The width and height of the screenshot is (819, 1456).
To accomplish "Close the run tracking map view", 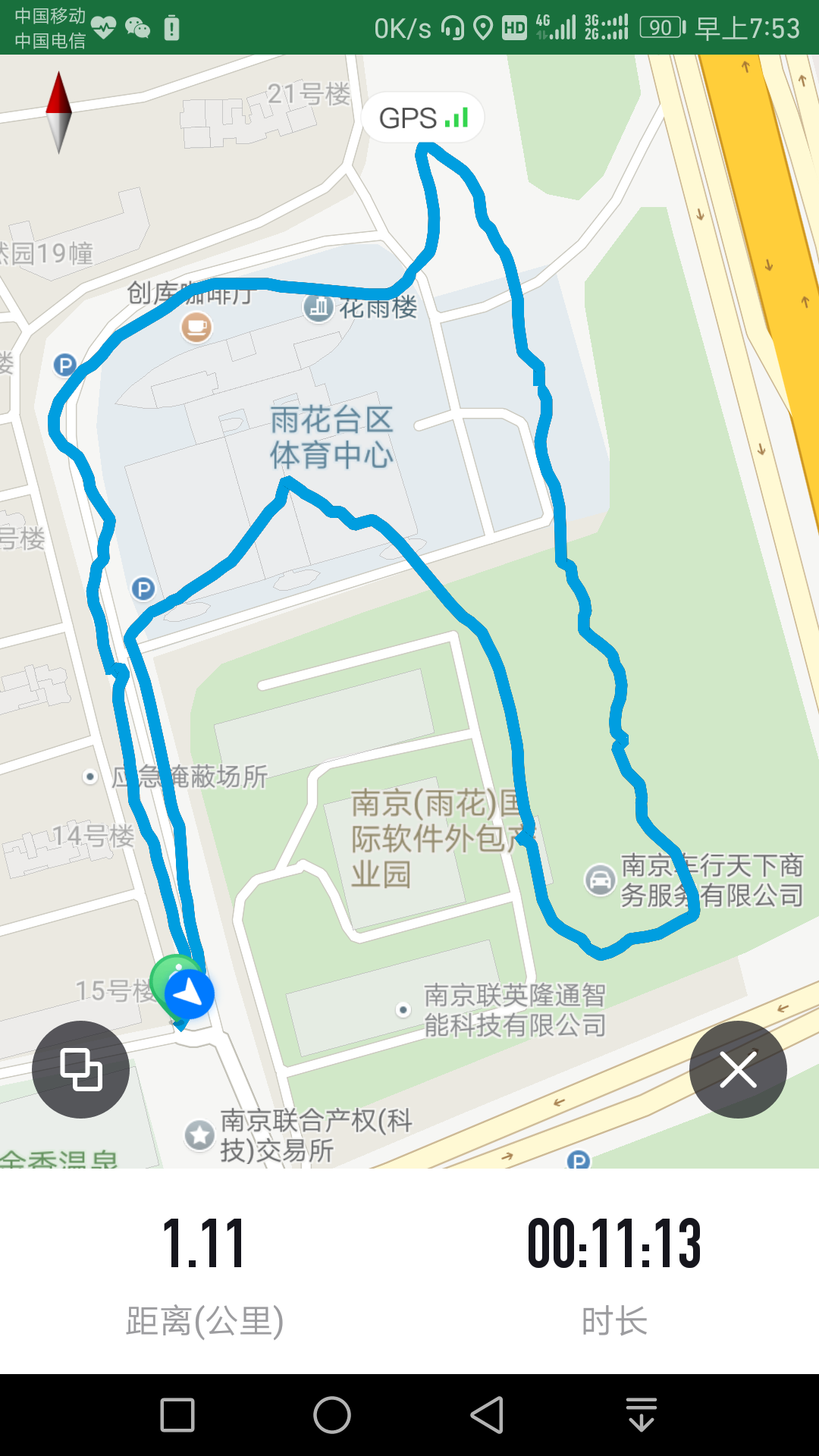I will pyautogui.click(x=739, y=1069).
